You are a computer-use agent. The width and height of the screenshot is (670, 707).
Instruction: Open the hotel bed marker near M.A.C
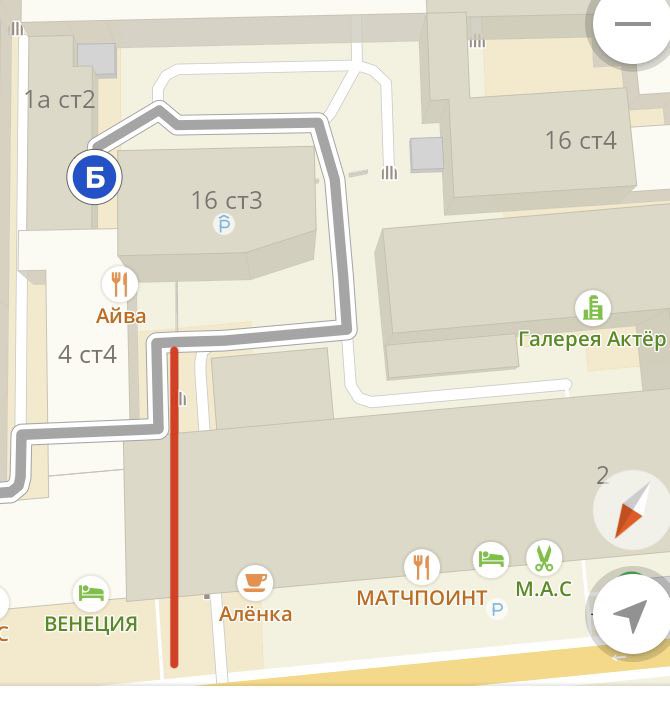(x=490, y=558)
